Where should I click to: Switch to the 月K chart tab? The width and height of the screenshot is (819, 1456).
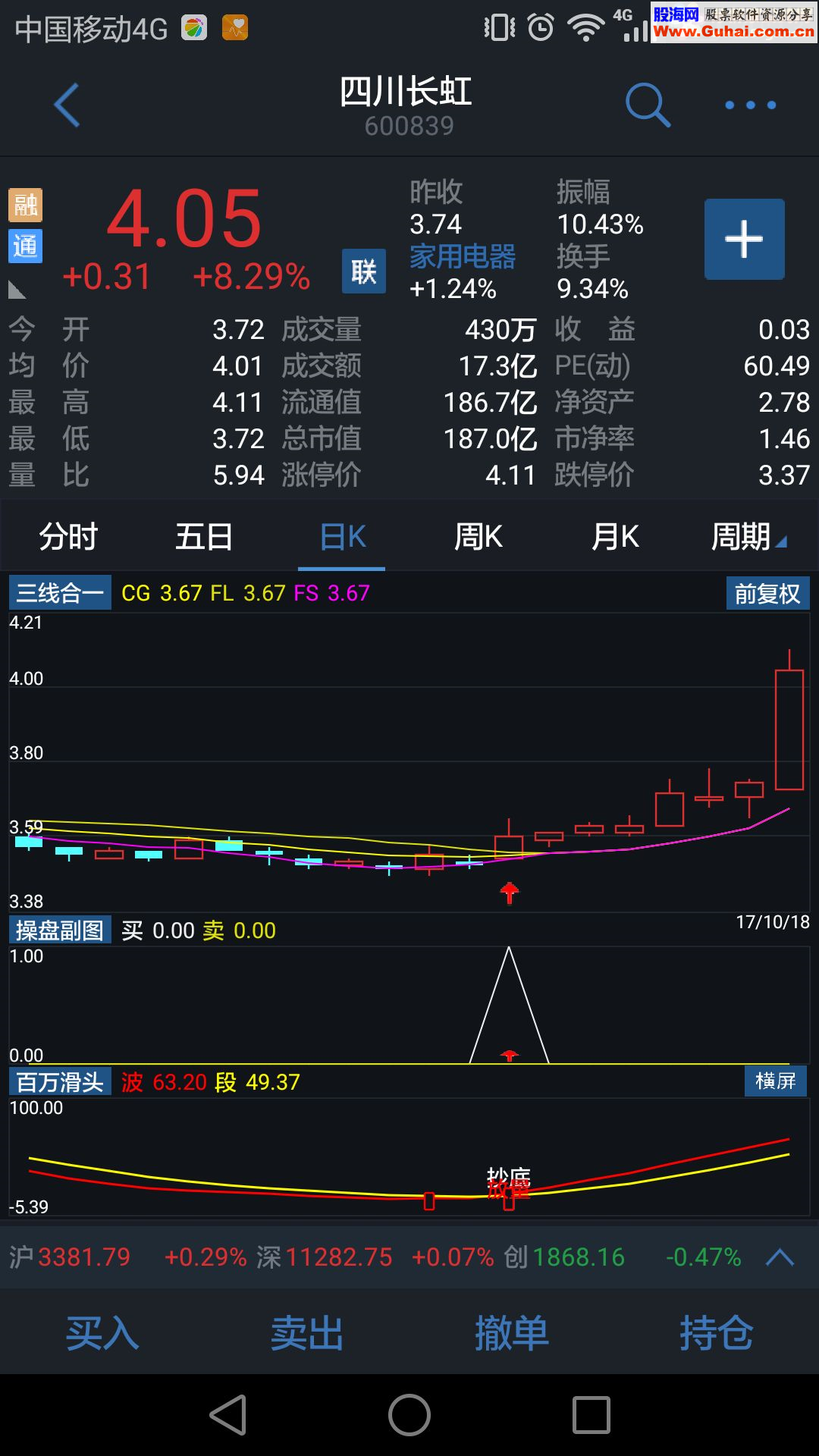(615, 537)
